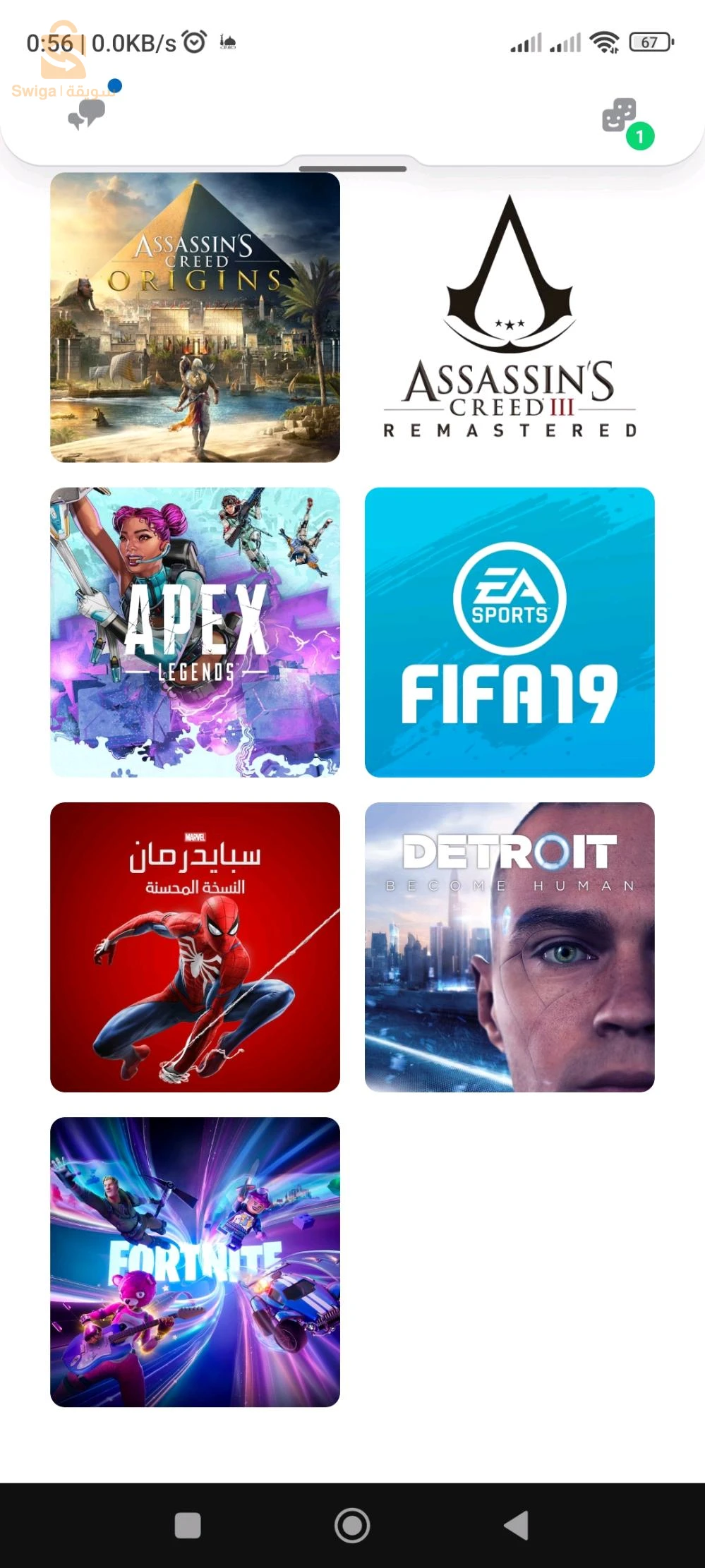Select the Spider-Man Remastered Arabic cover
This screenshot has height=1568, width=705.
(195, 948)
